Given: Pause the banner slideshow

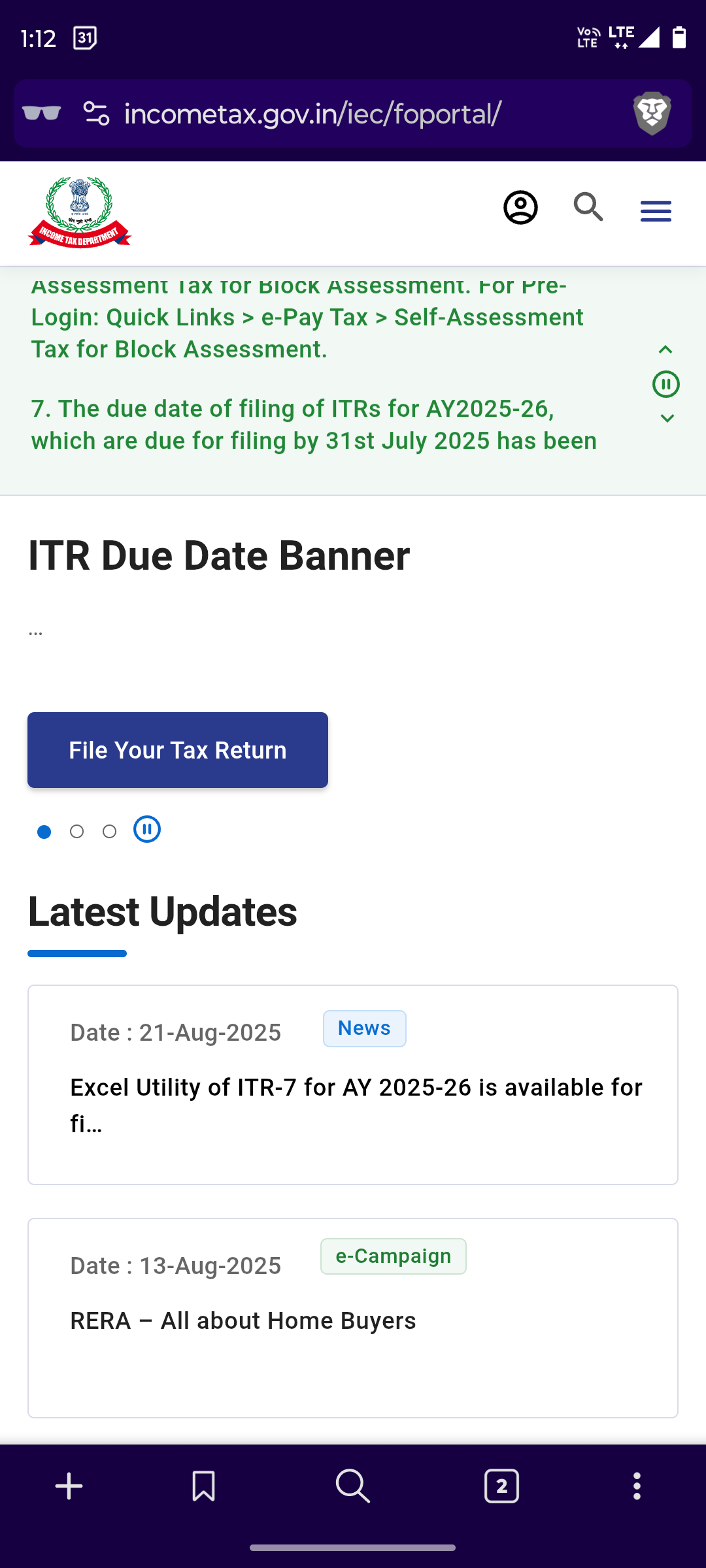Looking at the screenshot, I should click(147, 830).
